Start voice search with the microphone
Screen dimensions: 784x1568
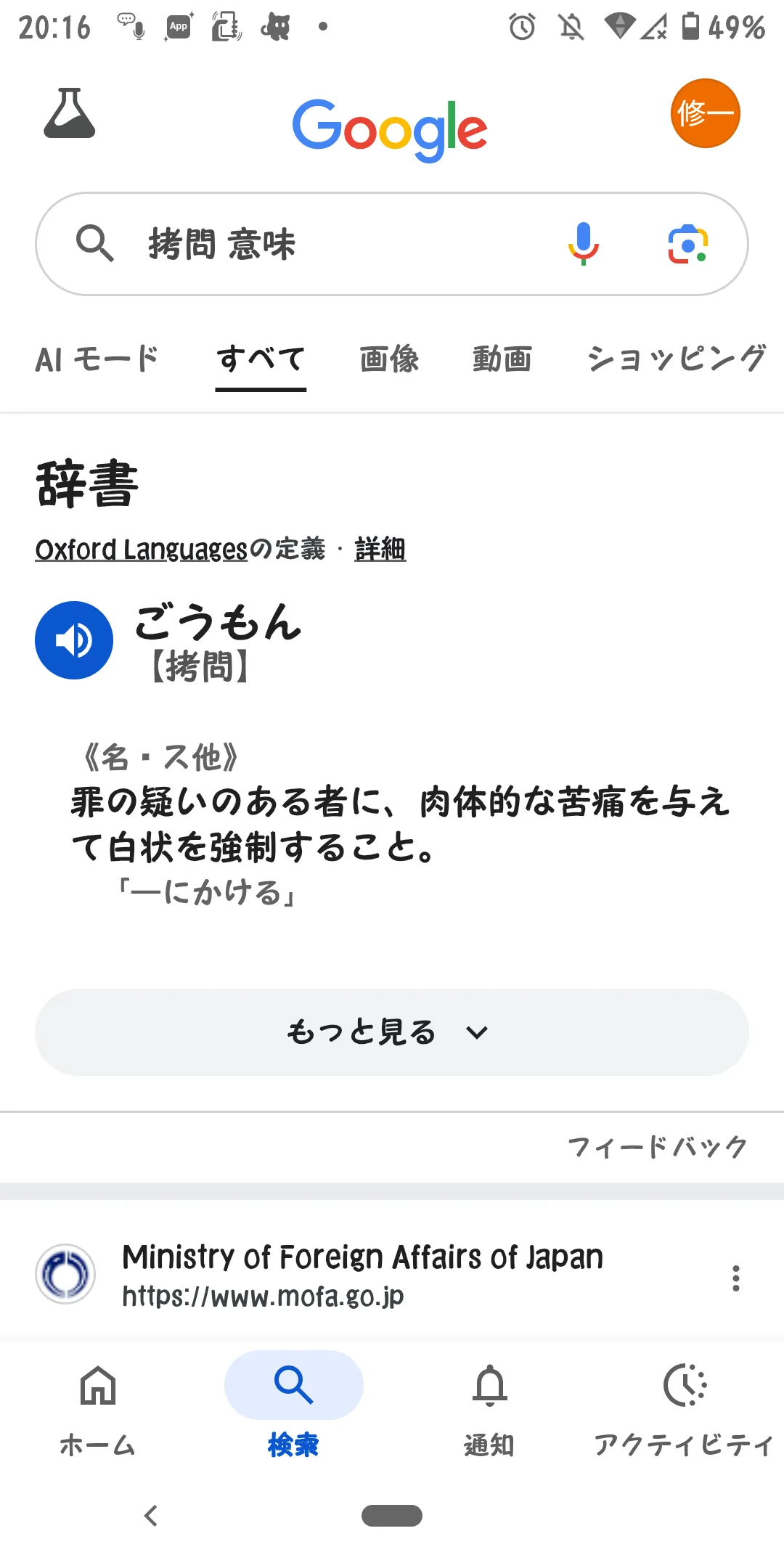[x=583, y=244]
